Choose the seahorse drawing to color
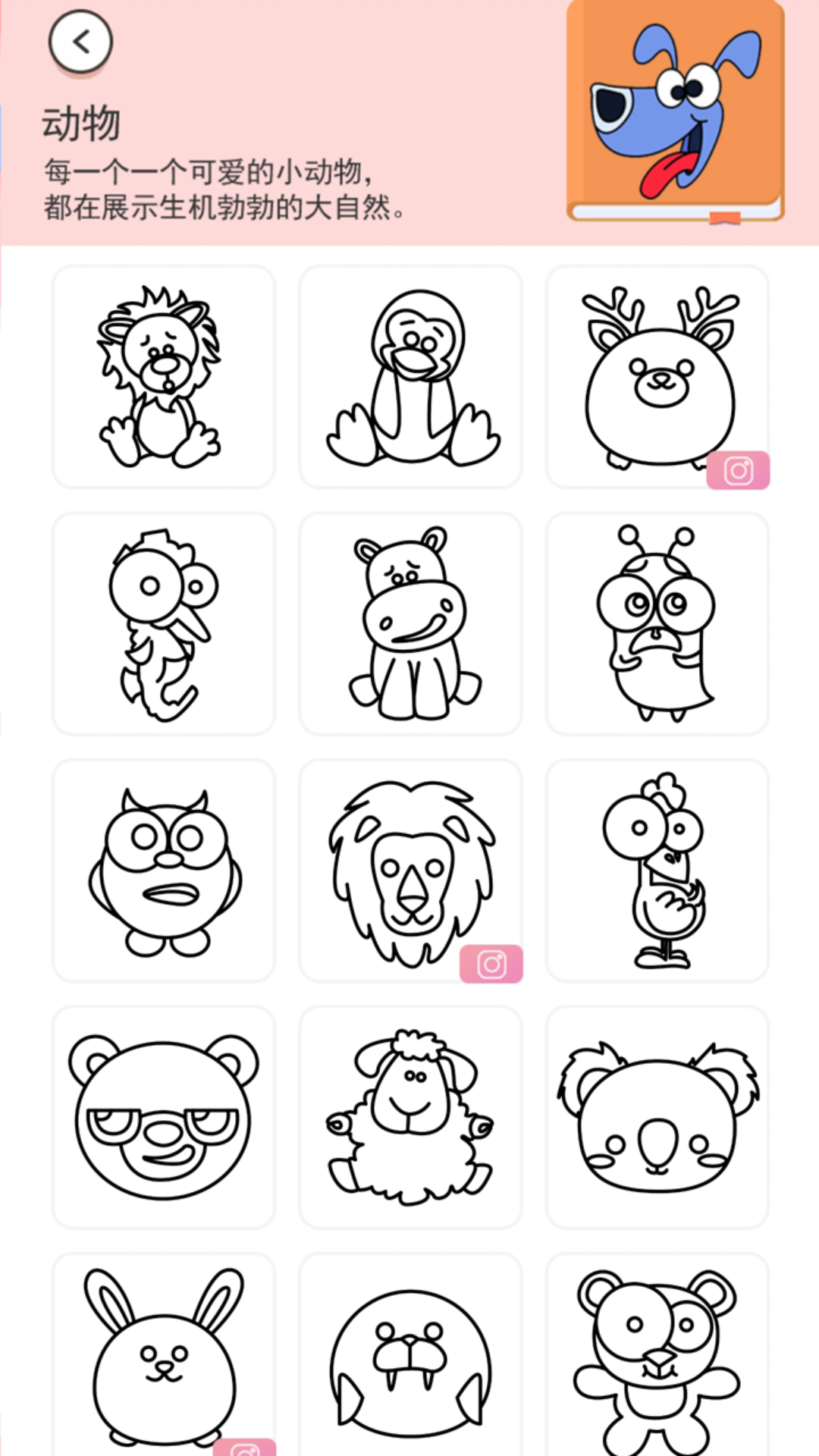819x1456 pixels. [x=163, y=623]
